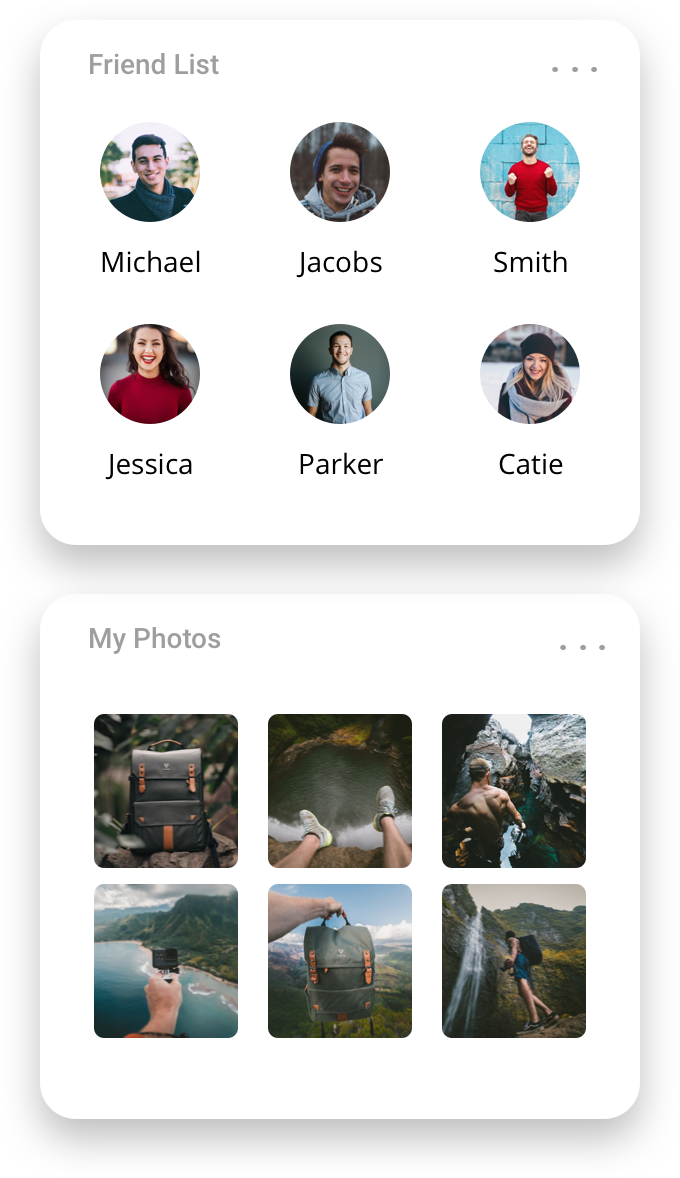This screenshot has height=1178, width=680.
Task: View Jacobs in the friend list
Action: coord(340,172)
